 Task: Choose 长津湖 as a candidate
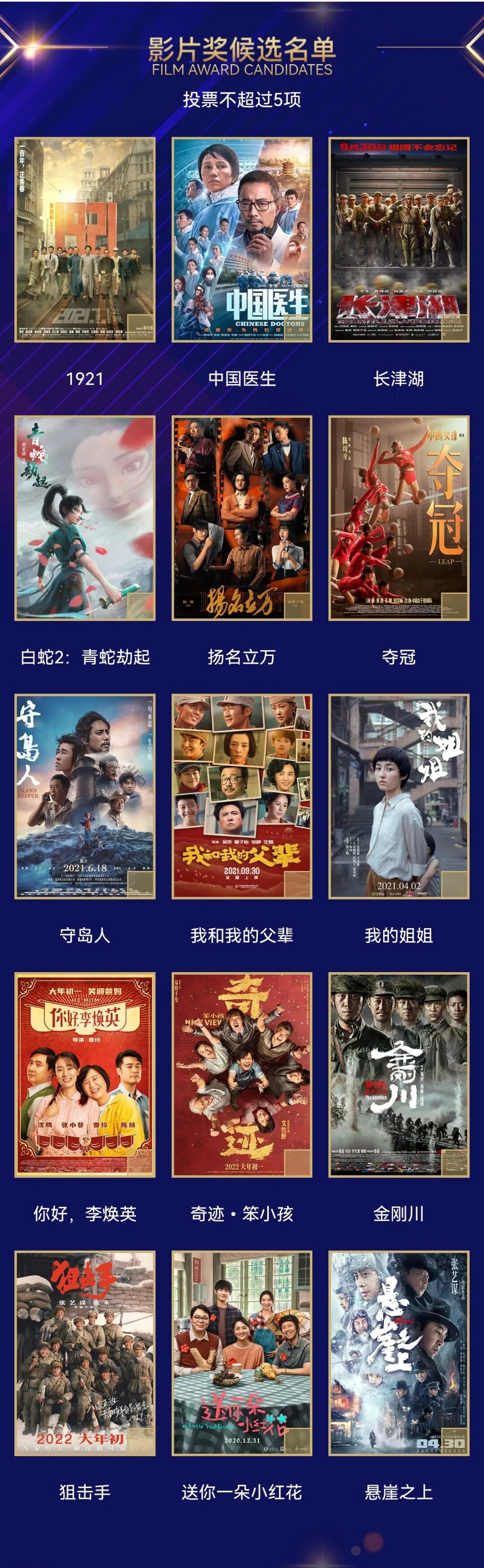pos(399,240)
